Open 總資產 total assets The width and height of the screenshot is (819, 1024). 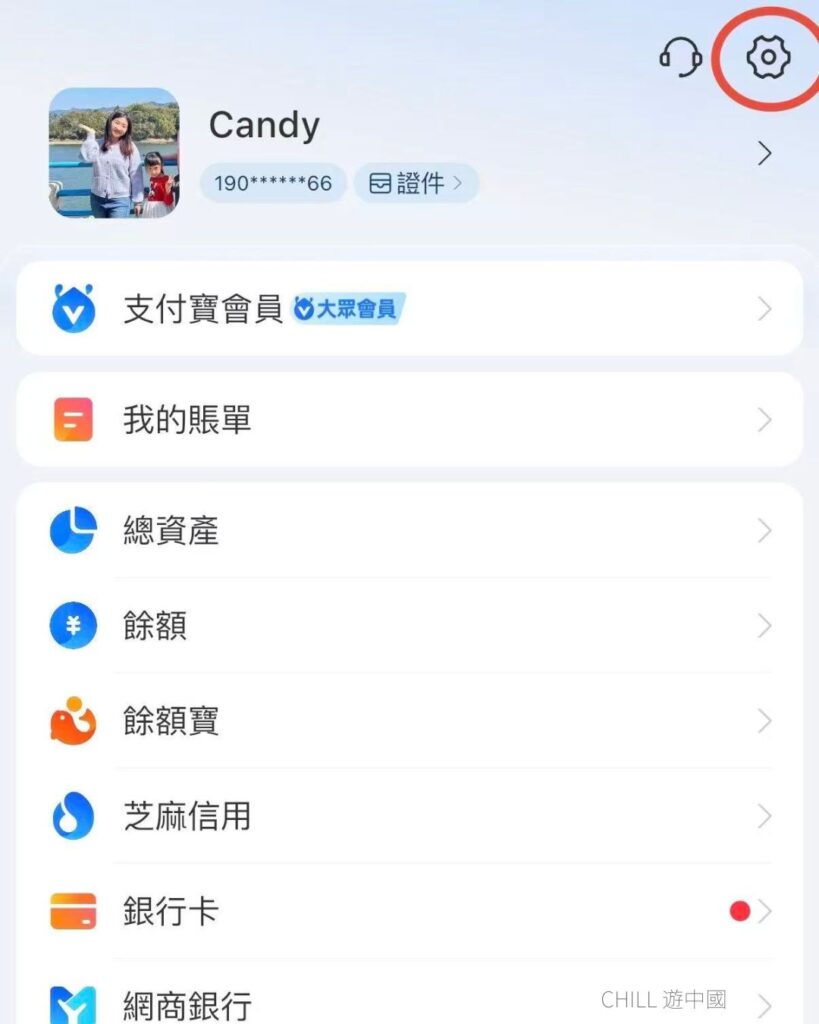point(410,531)
